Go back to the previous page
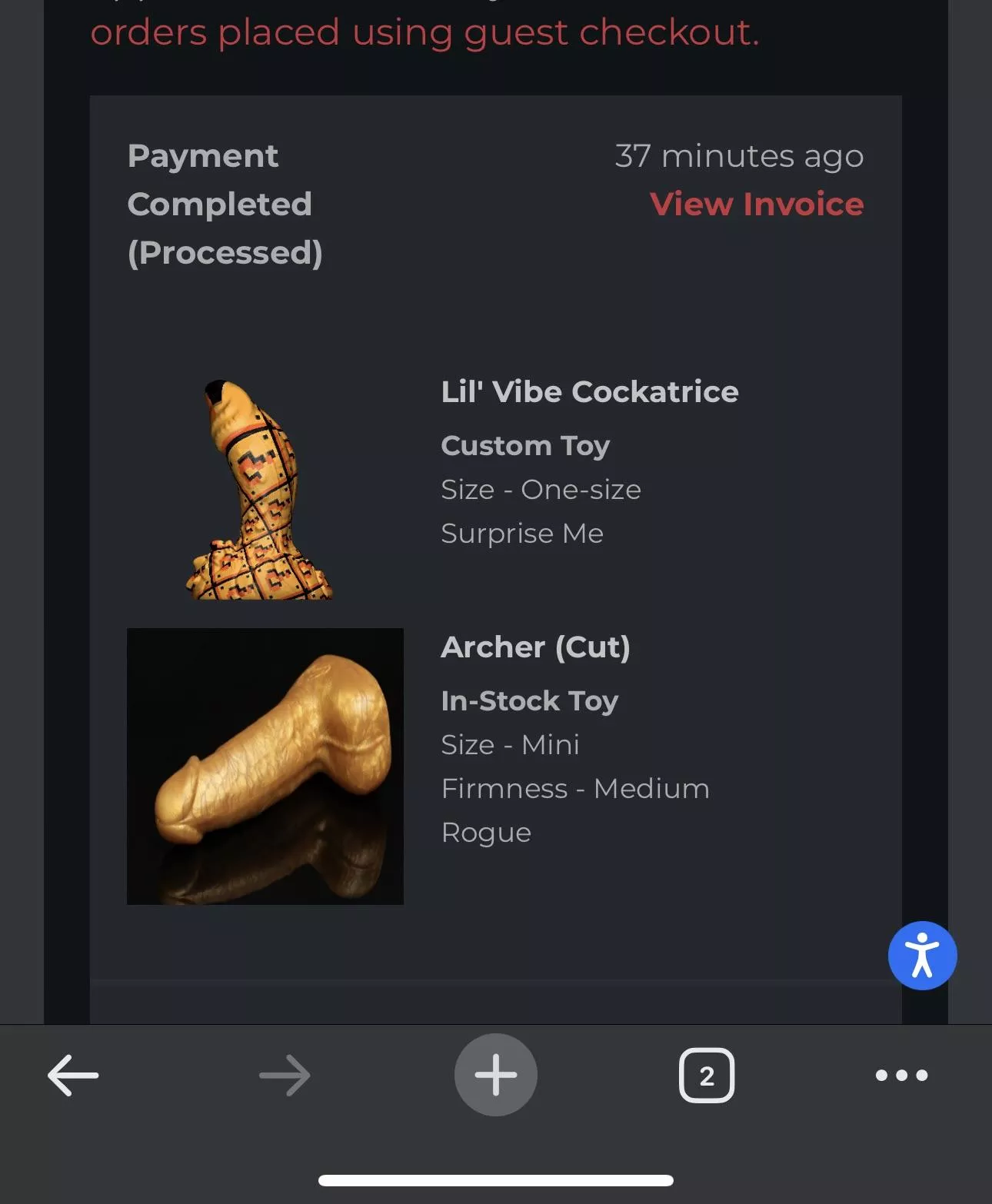The image size is (992, 1204). [73, 1075]
